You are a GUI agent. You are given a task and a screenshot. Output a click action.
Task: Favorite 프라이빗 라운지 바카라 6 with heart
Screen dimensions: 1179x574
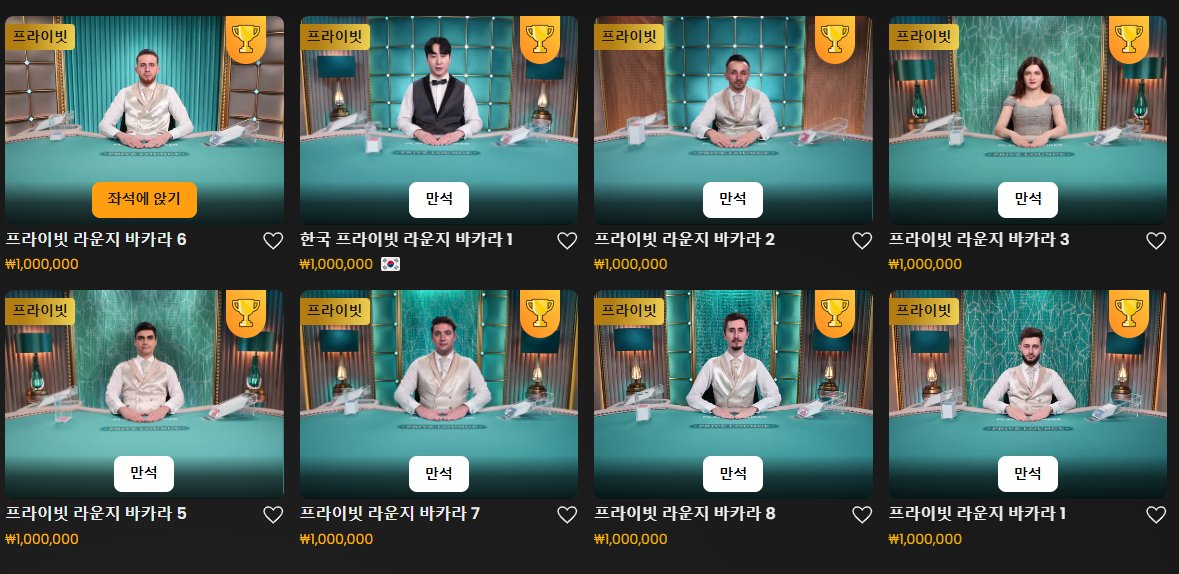tap(273, 240)
